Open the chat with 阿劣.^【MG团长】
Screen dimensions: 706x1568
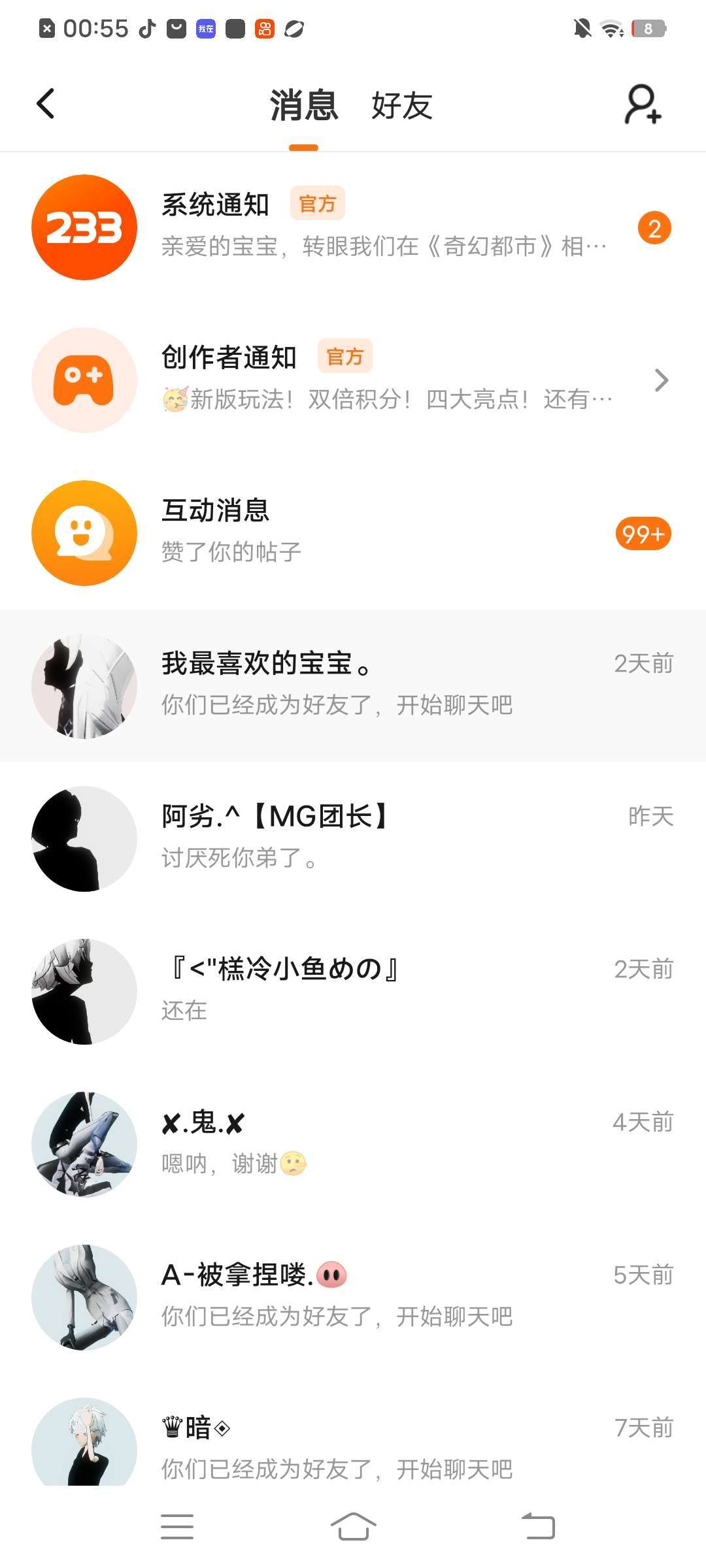coord(353,838)
